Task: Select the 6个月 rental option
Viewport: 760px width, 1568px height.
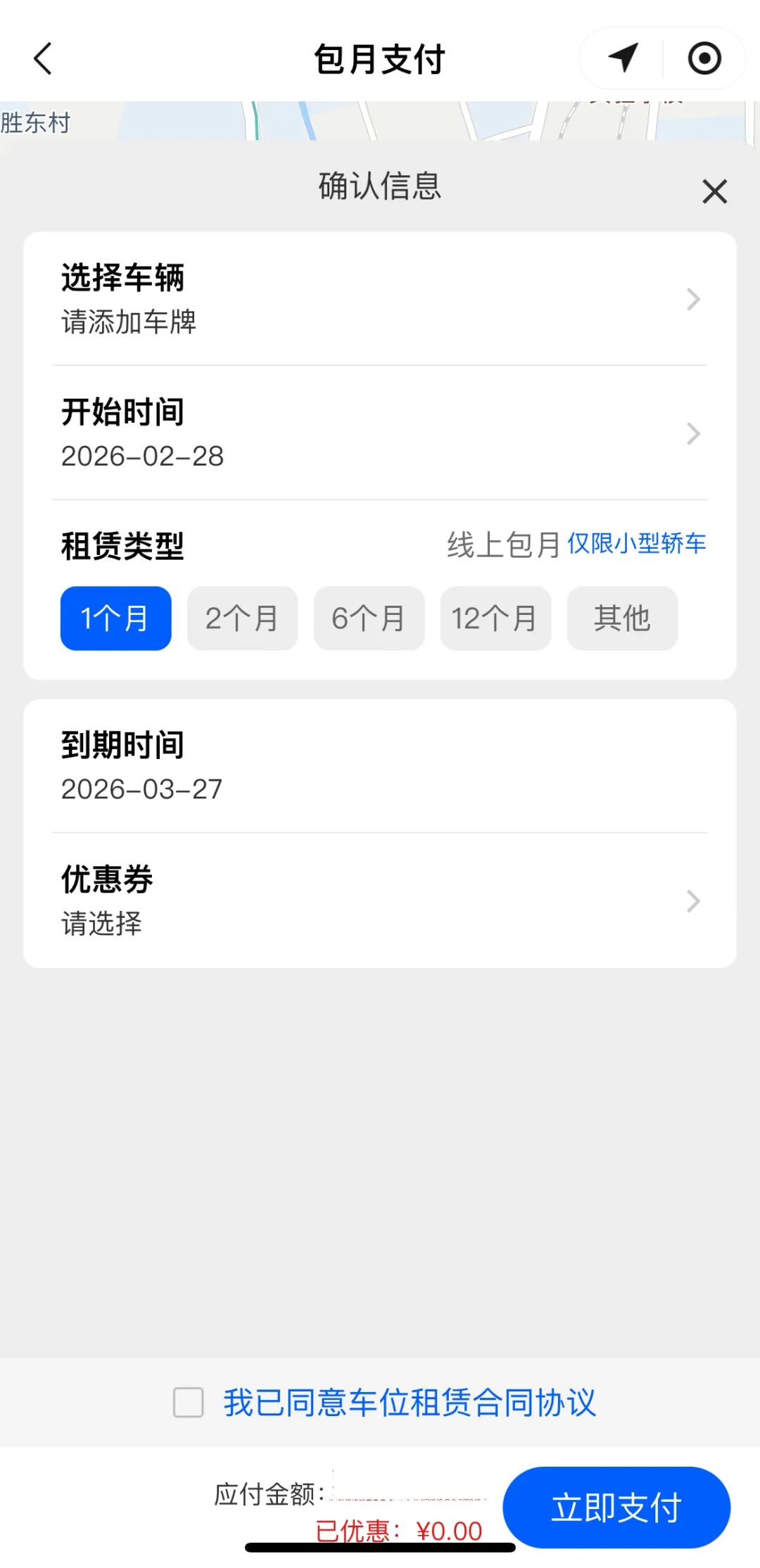Action: (369, 618)
